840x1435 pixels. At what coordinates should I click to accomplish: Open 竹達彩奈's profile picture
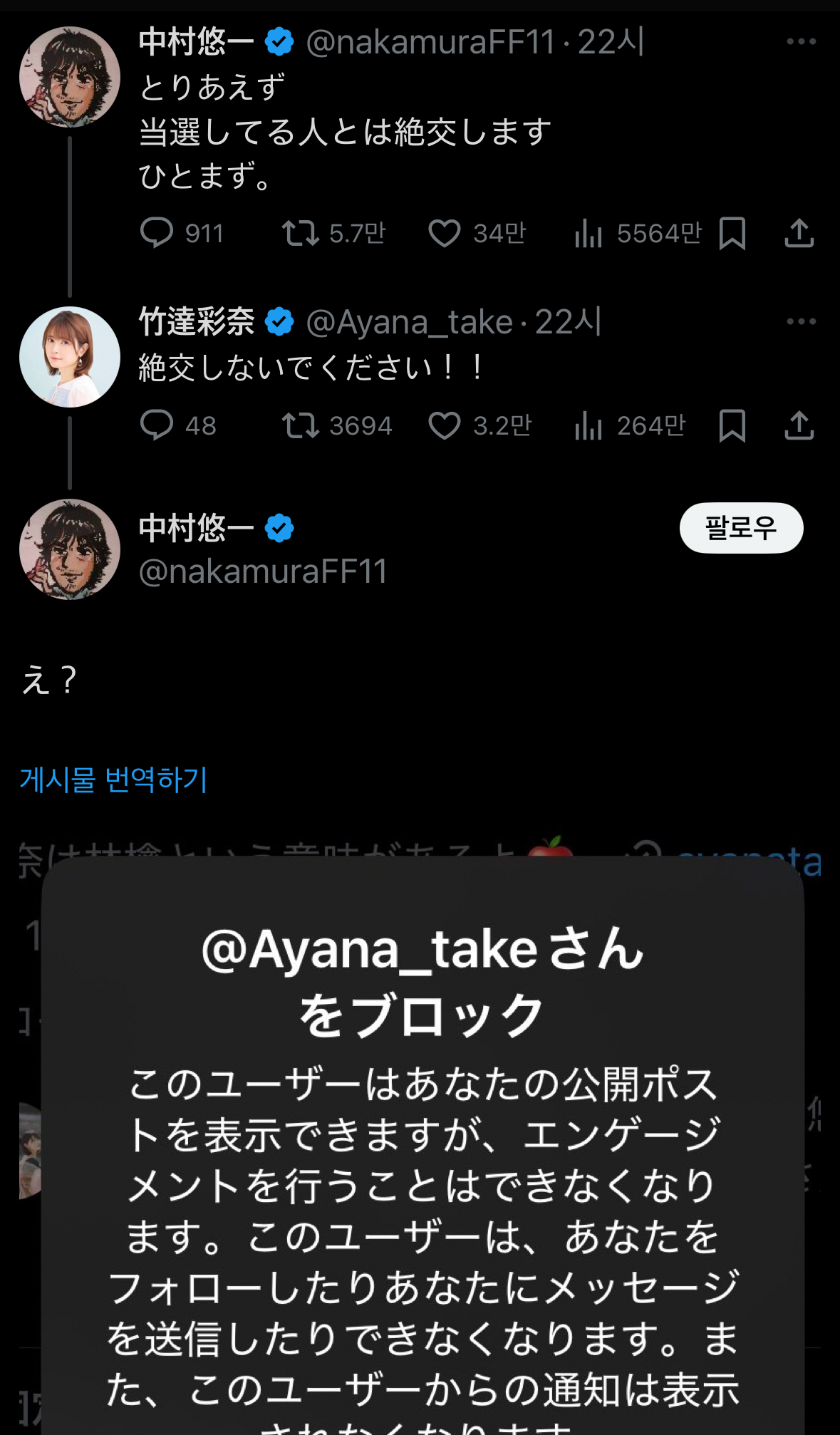(70, 357)
